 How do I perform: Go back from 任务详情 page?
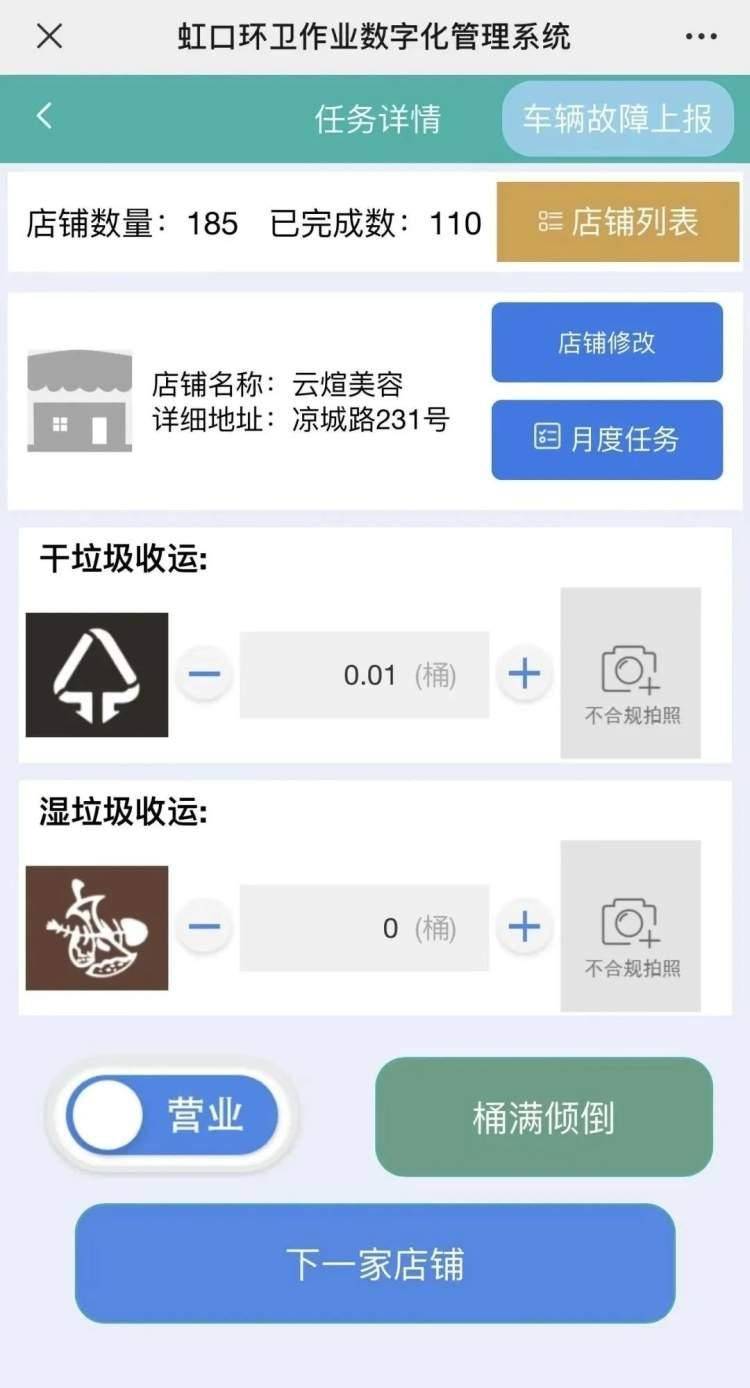click(x=44, y=117)
